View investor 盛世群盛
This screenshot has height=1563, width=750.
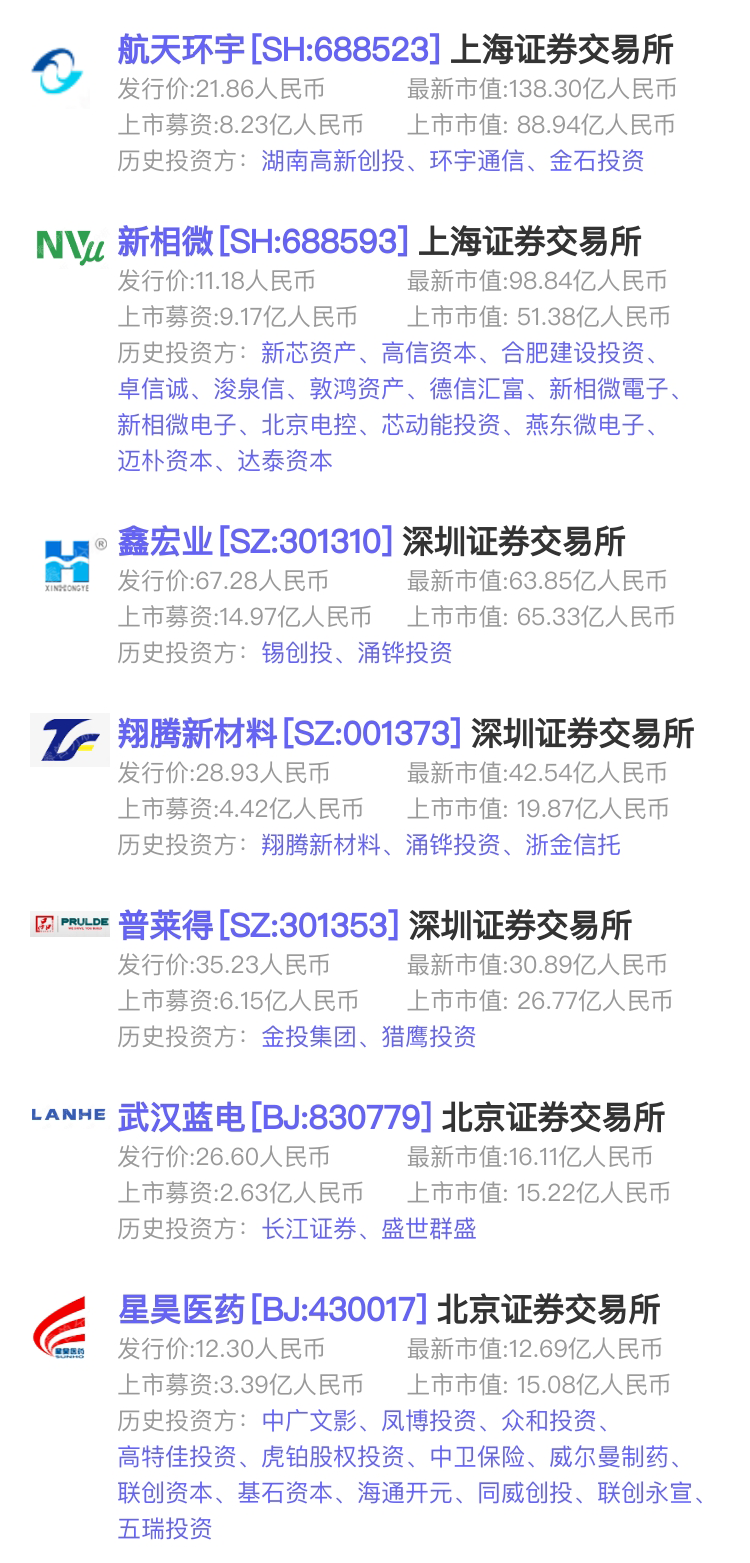[429, 1229]
